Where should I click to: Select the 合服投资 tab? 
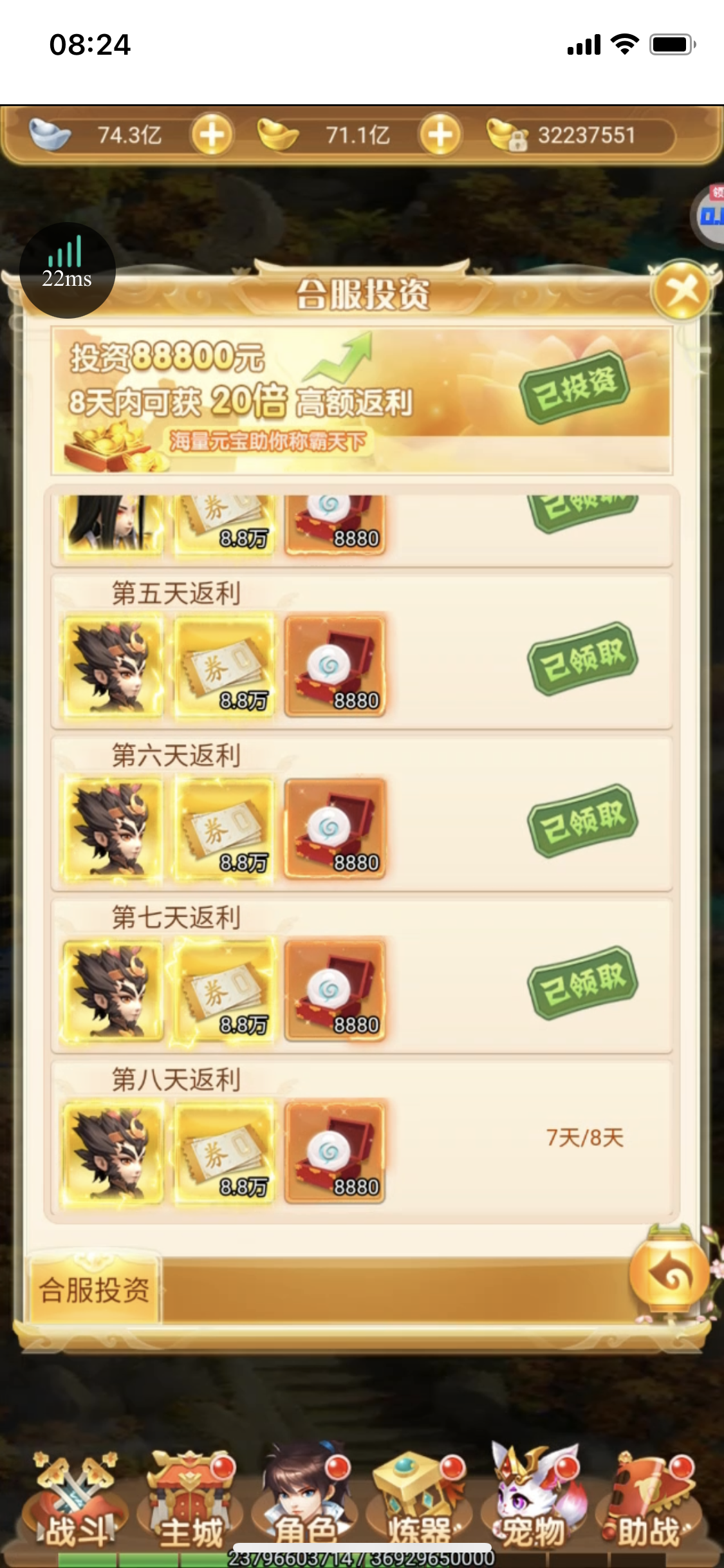94,1289
